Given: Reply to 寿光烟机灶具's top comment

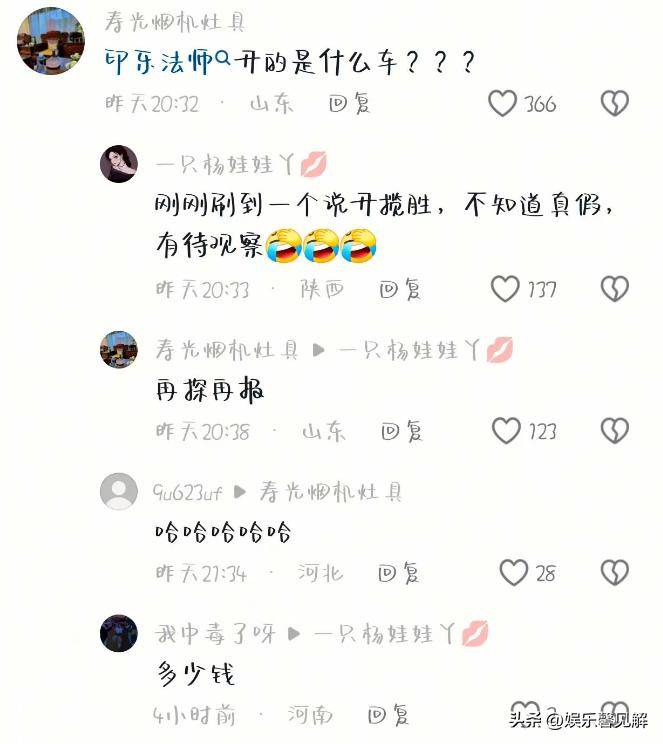Looking at the screenshot, I should tap(349, 103).
